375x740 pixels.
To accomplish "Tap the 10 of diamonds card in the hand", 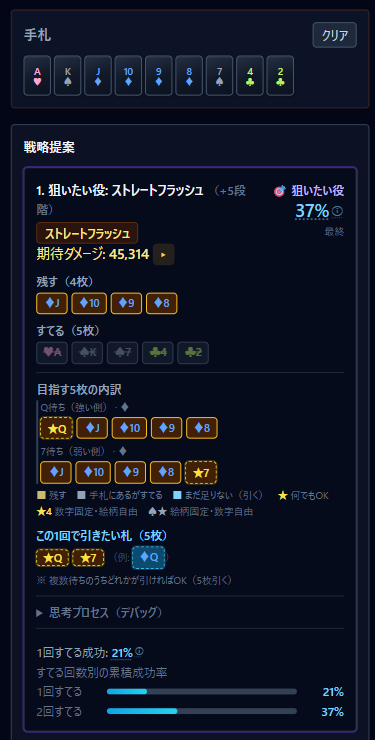I will (128, 76).
